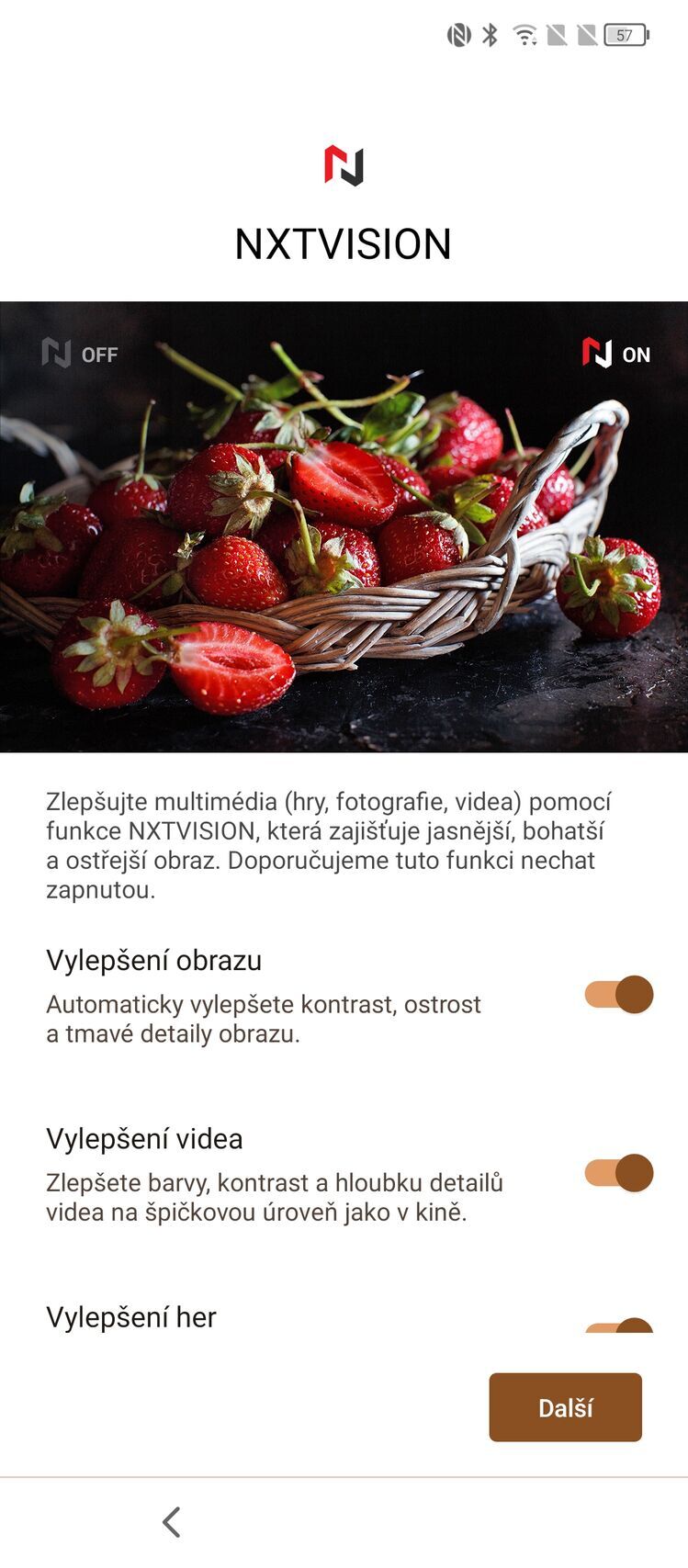Continue with the Další button
The height and width of the screenshot is (1568, 688).
click(565, 1407)
